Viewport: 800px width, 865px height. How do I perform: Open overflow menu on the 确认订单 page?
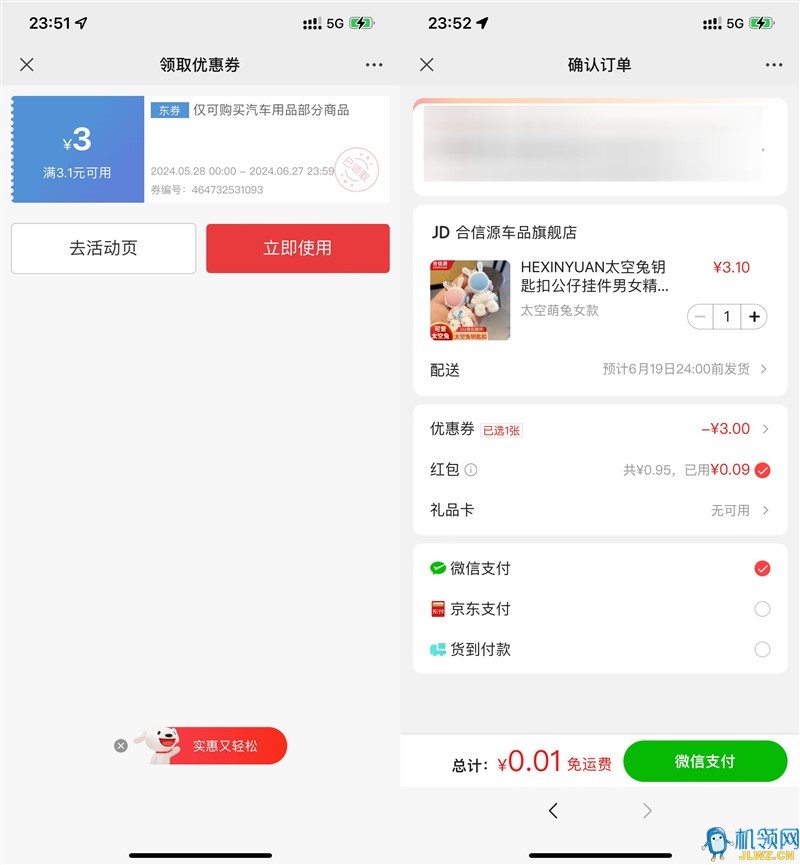(774, 65)
